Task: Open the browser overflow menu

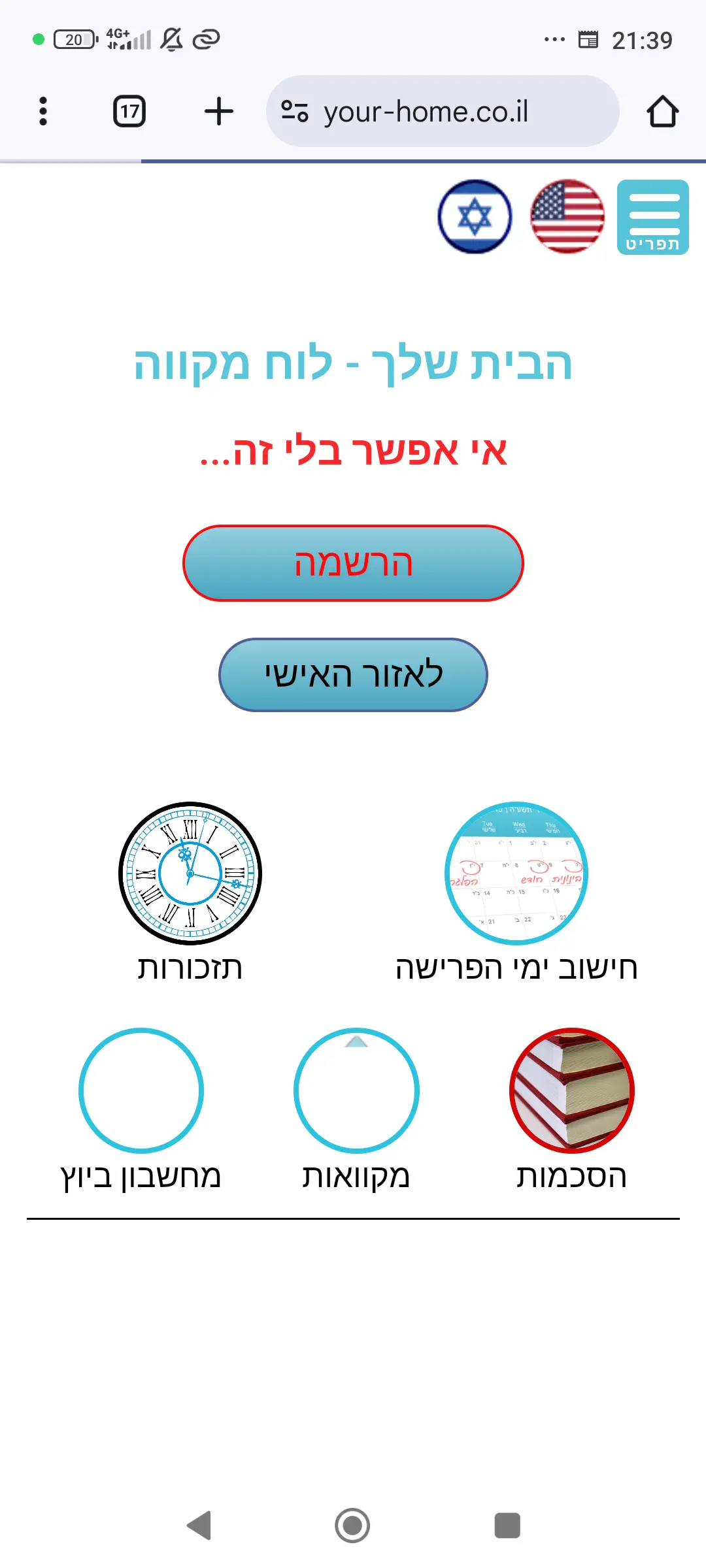Action: (43, 111)
